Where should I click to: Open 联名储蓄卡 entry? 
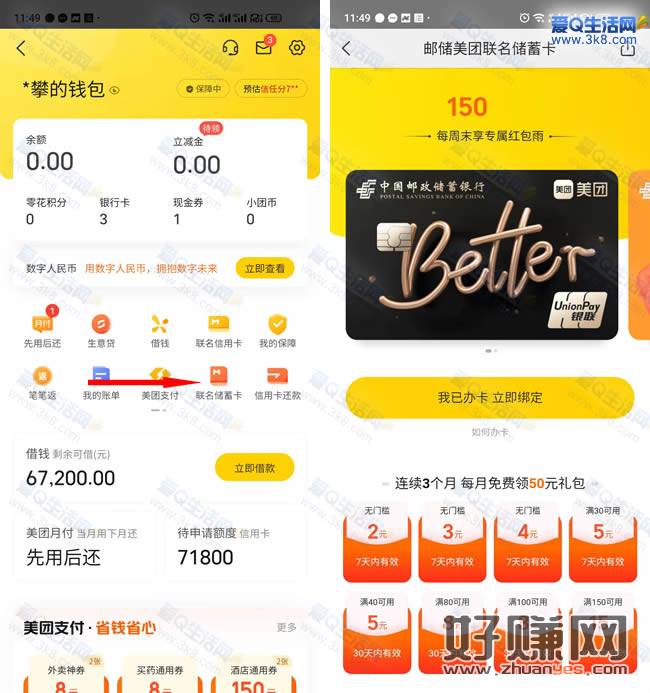[x=218, y=383]
